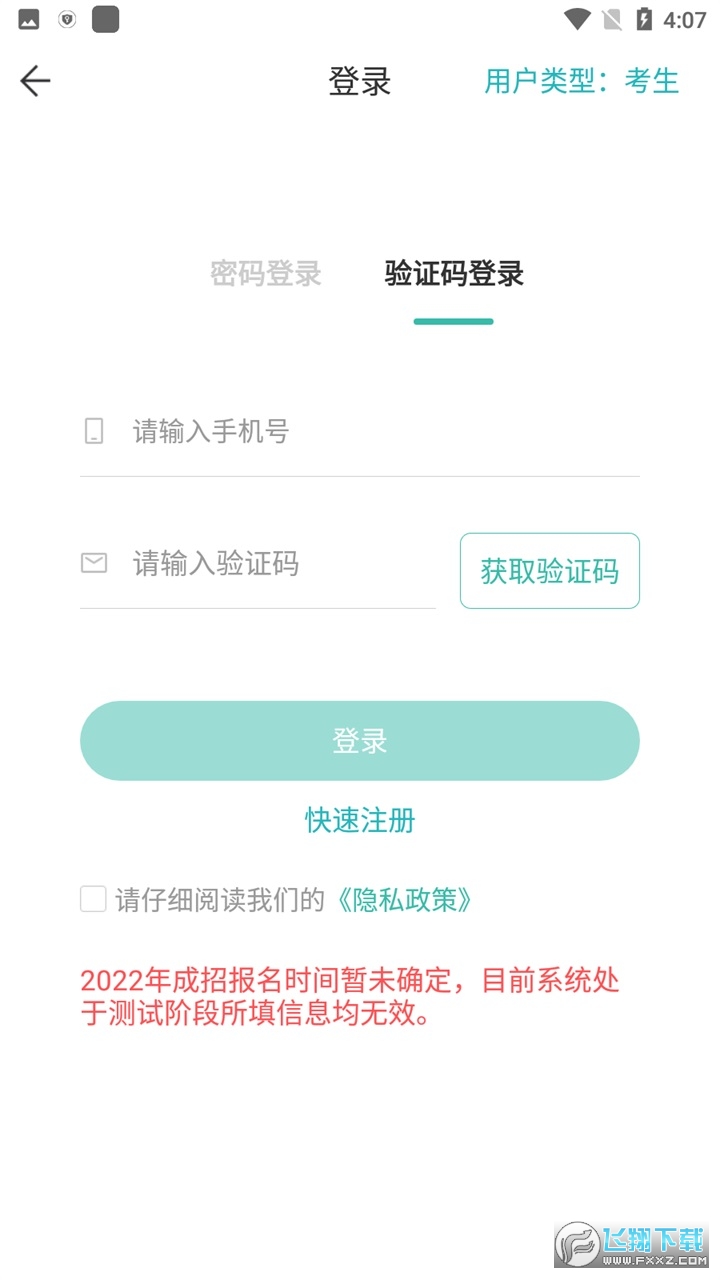Request a code with 获取验证码
Image resolution: width=720 pixels, height=1280 pixels.
click(549, 571)
